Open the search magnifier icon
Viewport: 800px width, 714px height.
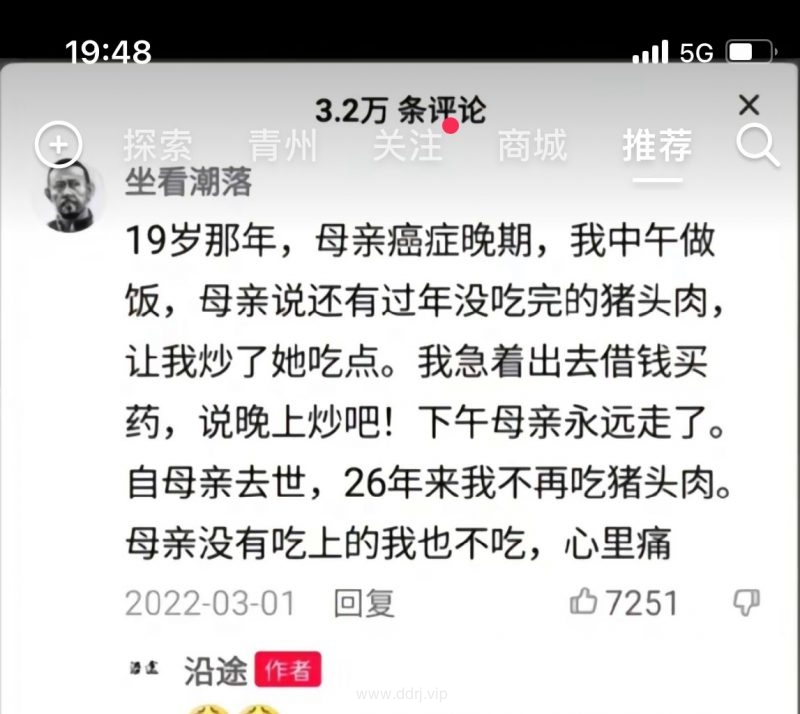(757, 146)
